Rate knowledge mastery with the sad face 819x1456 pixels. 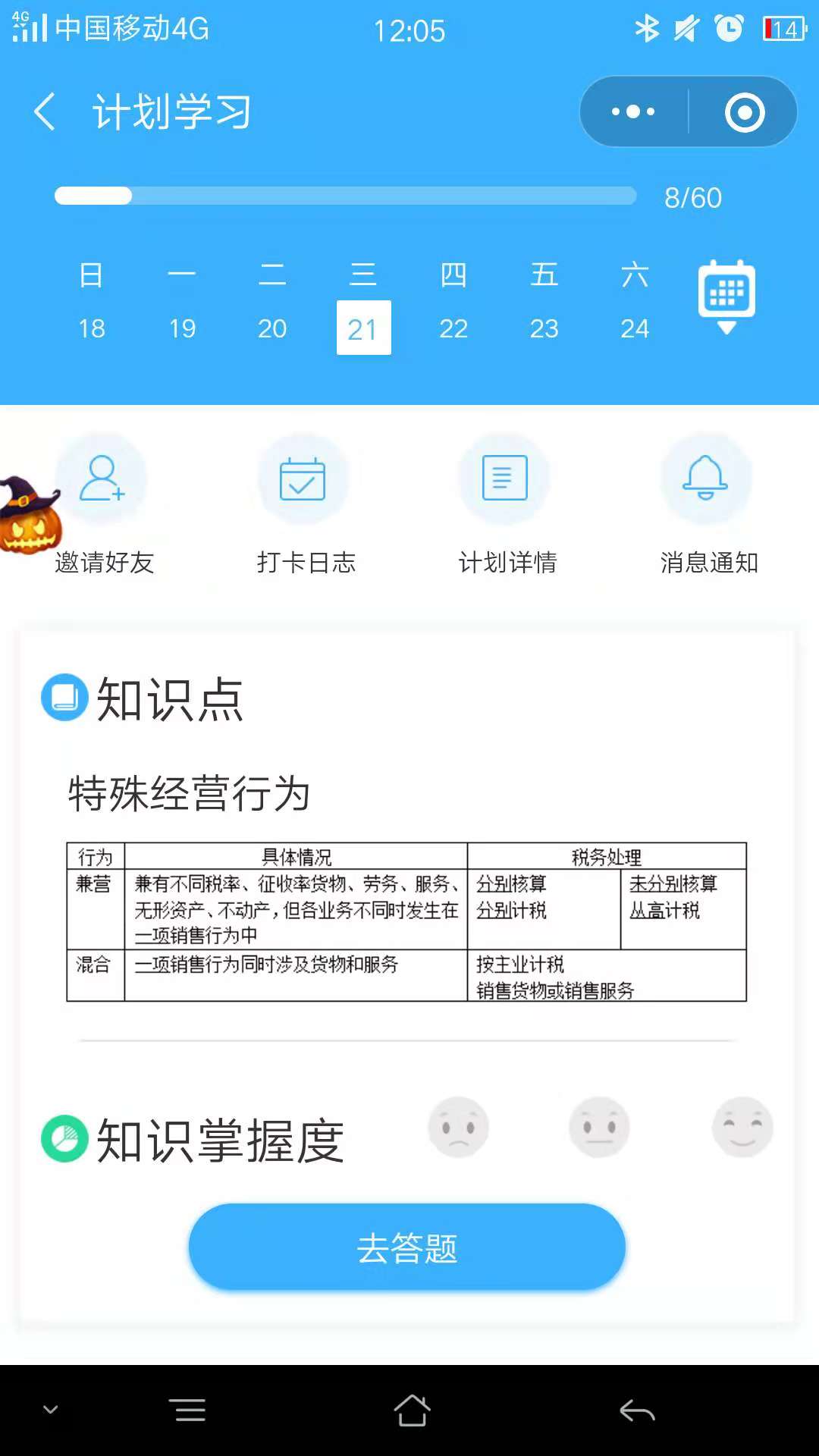(458, 1127)
